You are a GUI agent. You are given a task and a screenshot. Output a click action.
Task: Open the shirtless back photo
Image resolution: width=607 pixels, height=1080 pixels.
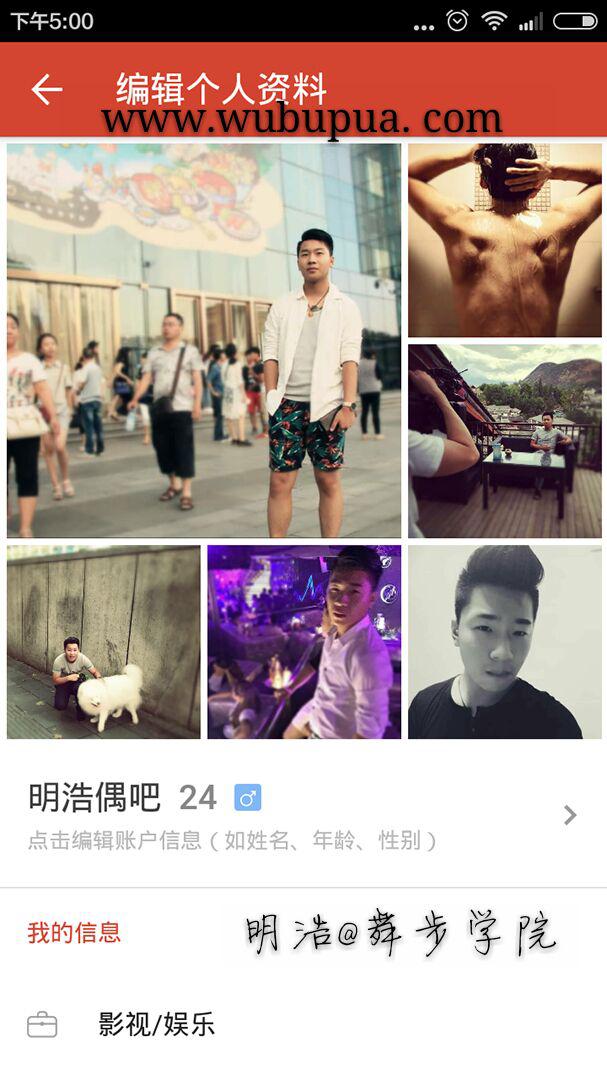pyautogui.click(x=505, y=240)
